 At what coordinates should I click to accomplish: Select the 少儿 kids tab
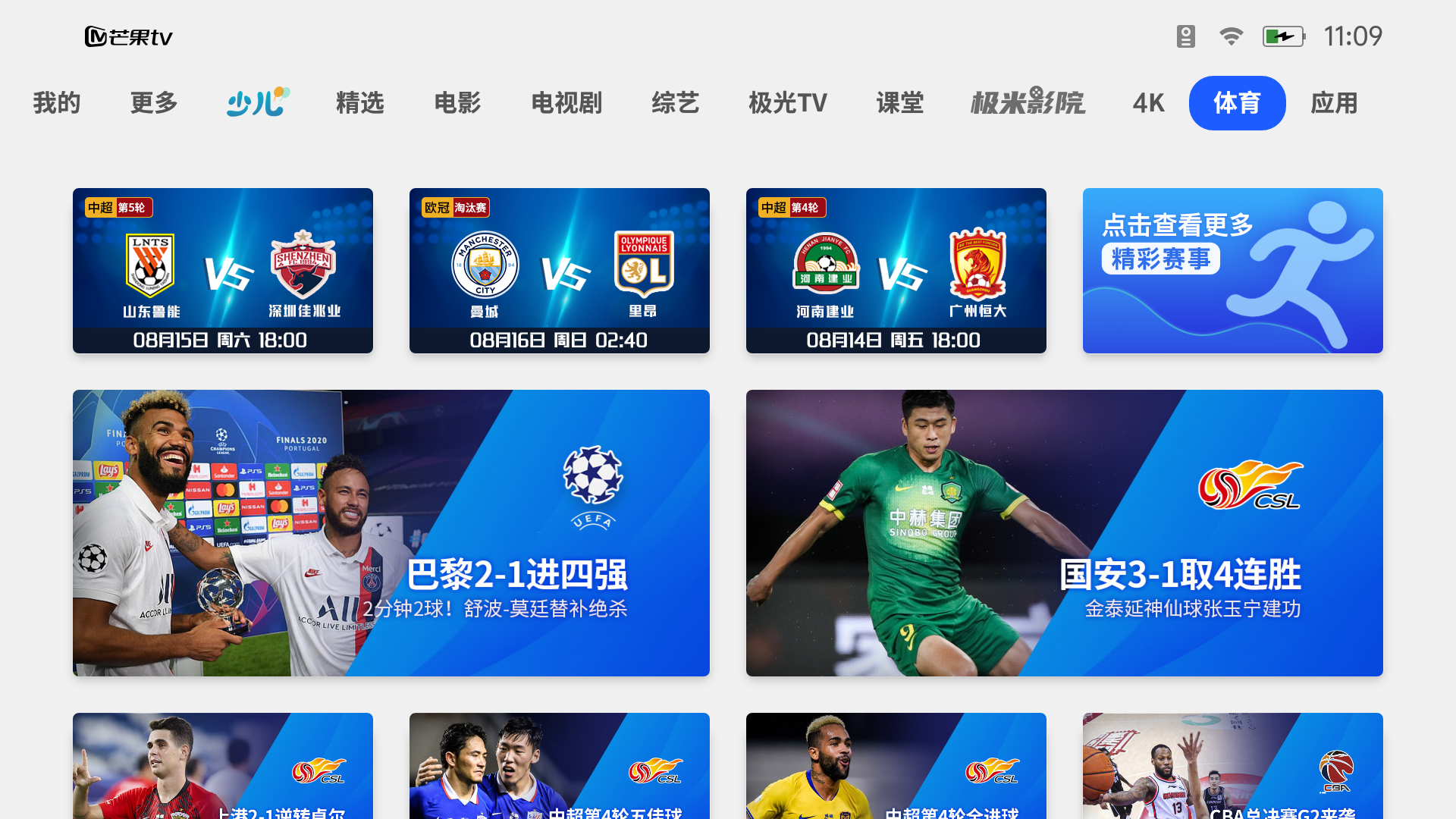click(x=257, y=103)
